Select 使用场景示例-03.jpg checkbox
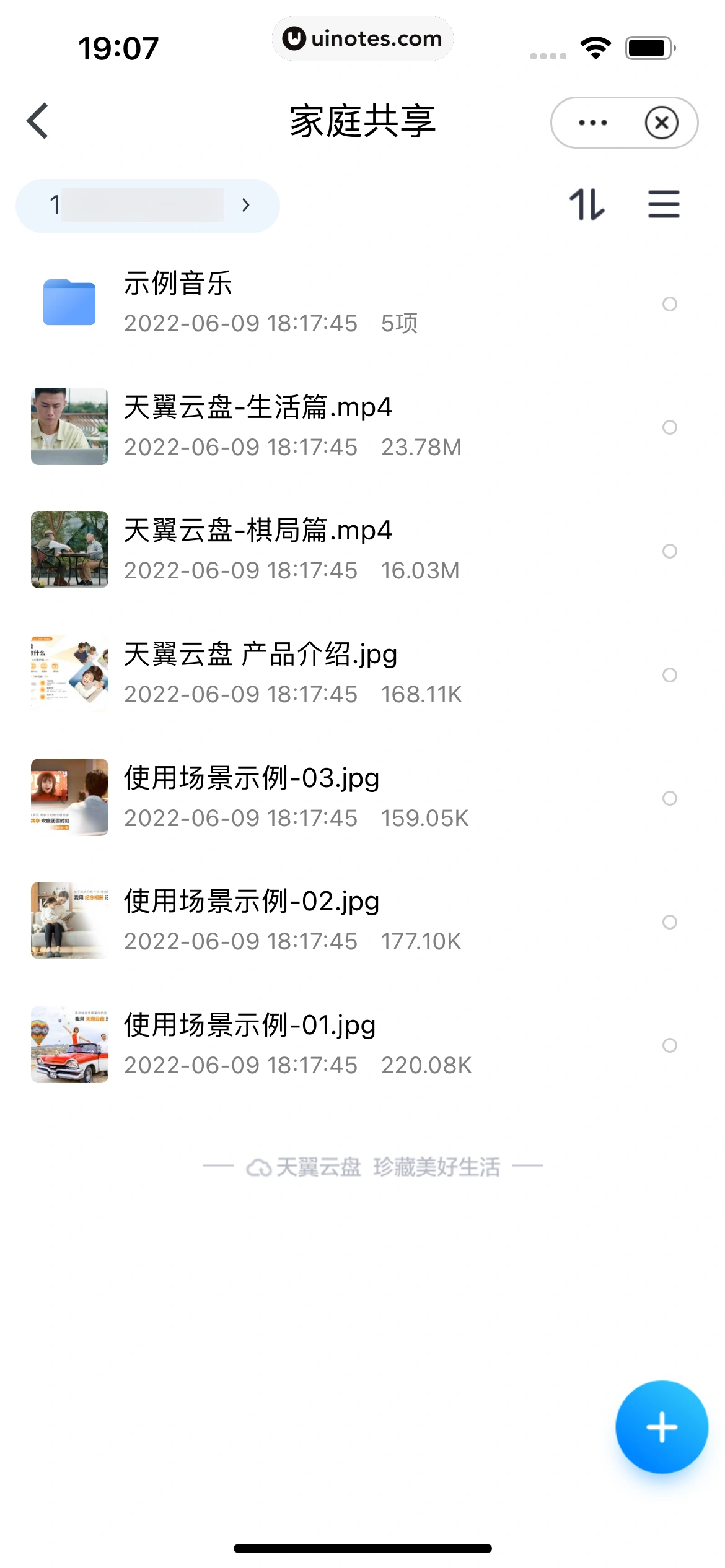725x1568 pixels. tap(669, 798)
